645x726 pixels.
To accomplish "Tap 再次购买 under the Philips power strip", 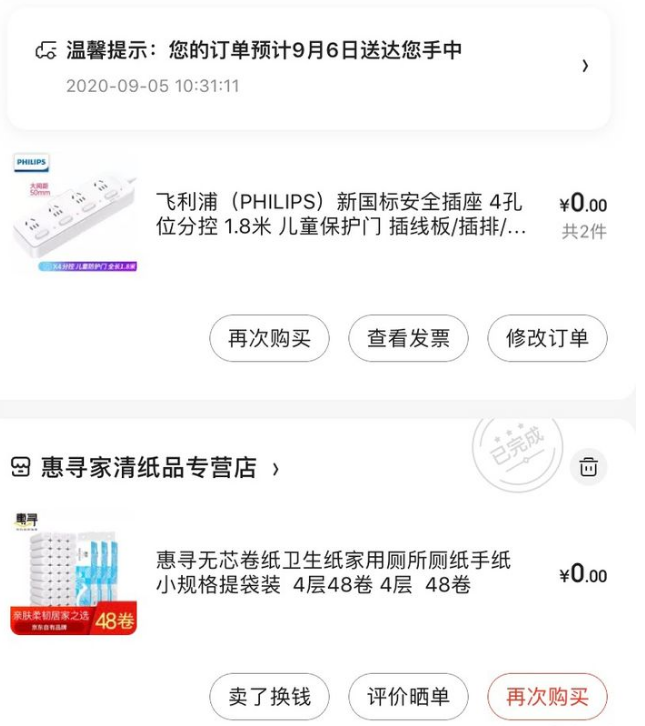I will [x=269, y=338].
